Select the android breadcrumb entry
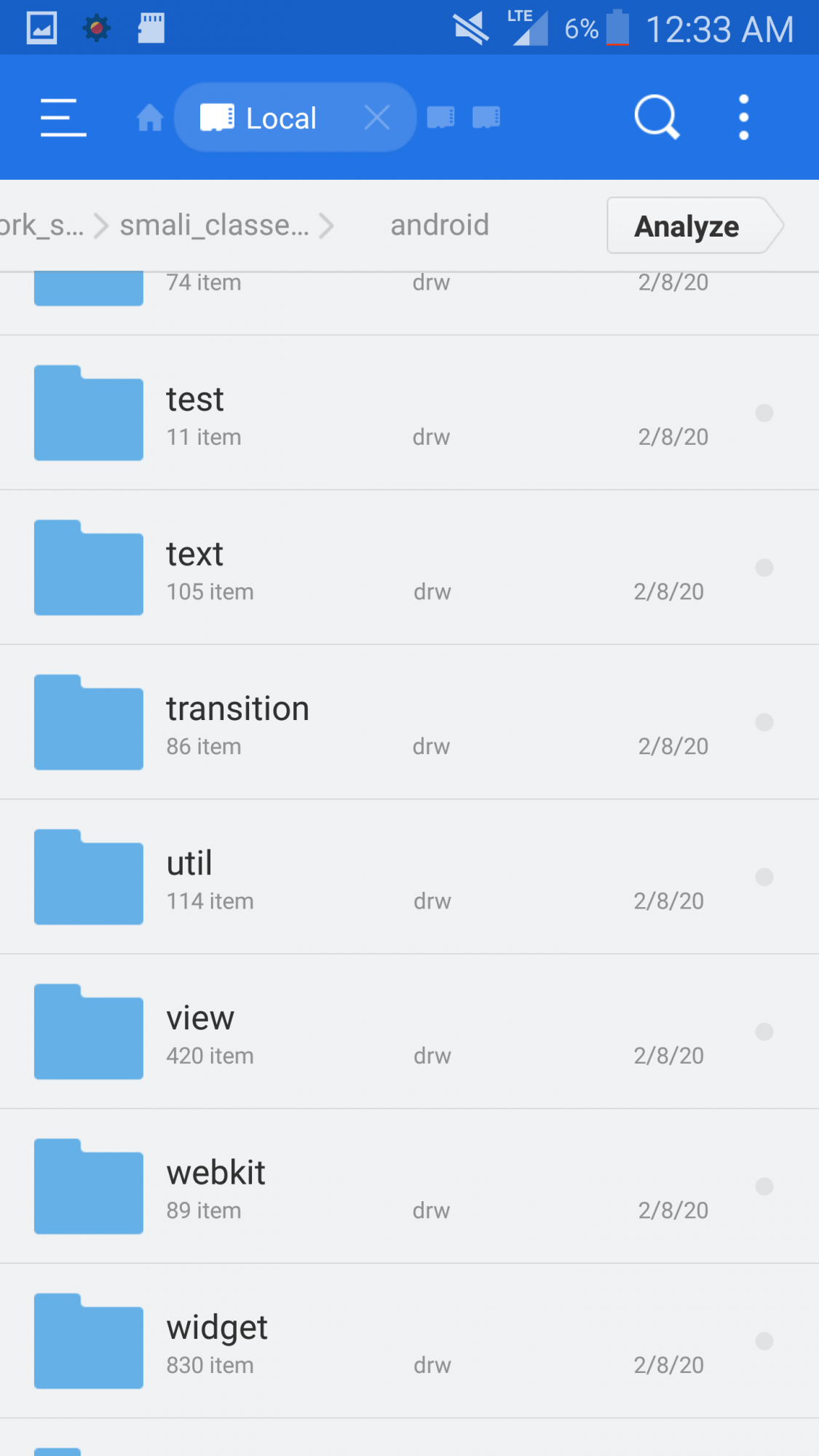 tap(440, 226)
